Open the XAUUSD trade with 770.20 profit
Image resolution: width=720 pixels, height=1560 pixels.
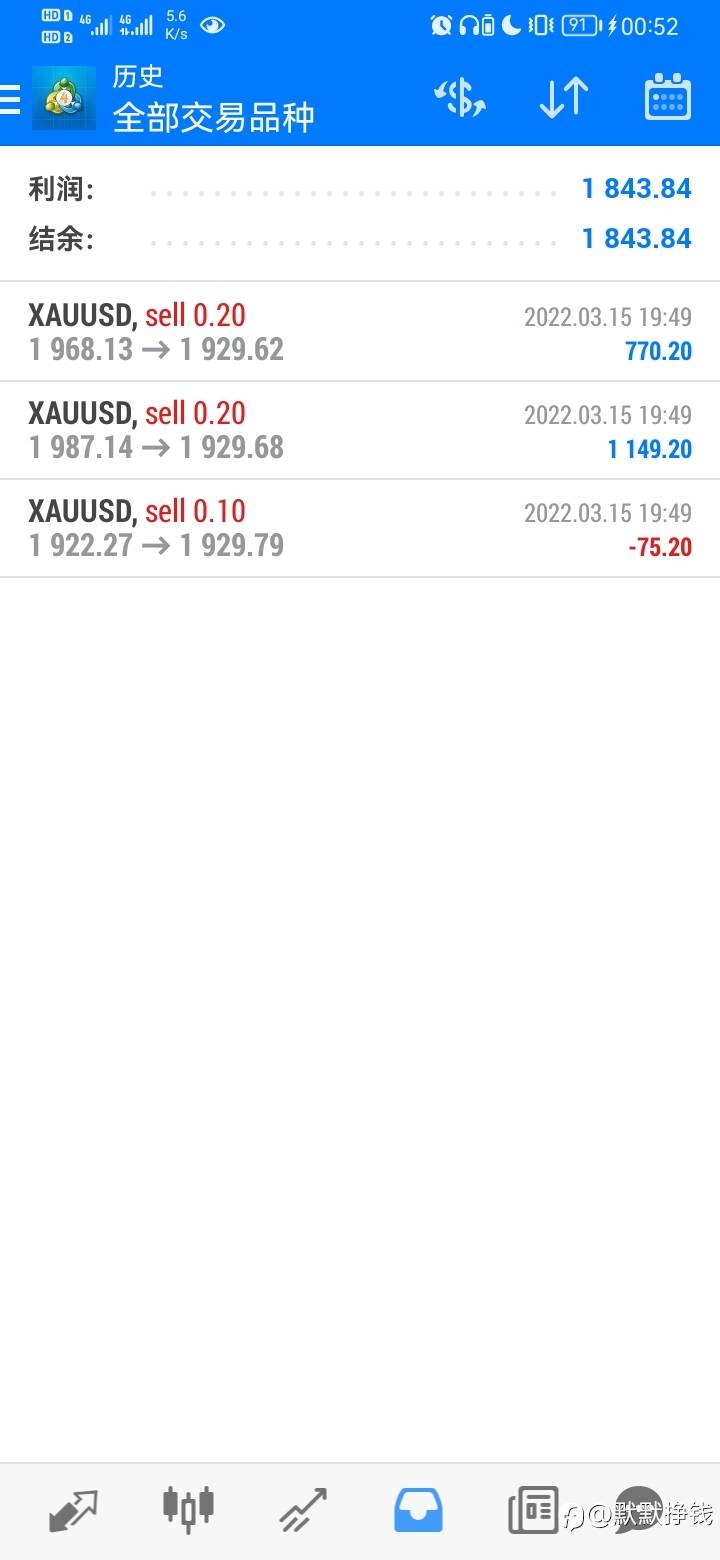click(360, 332)
